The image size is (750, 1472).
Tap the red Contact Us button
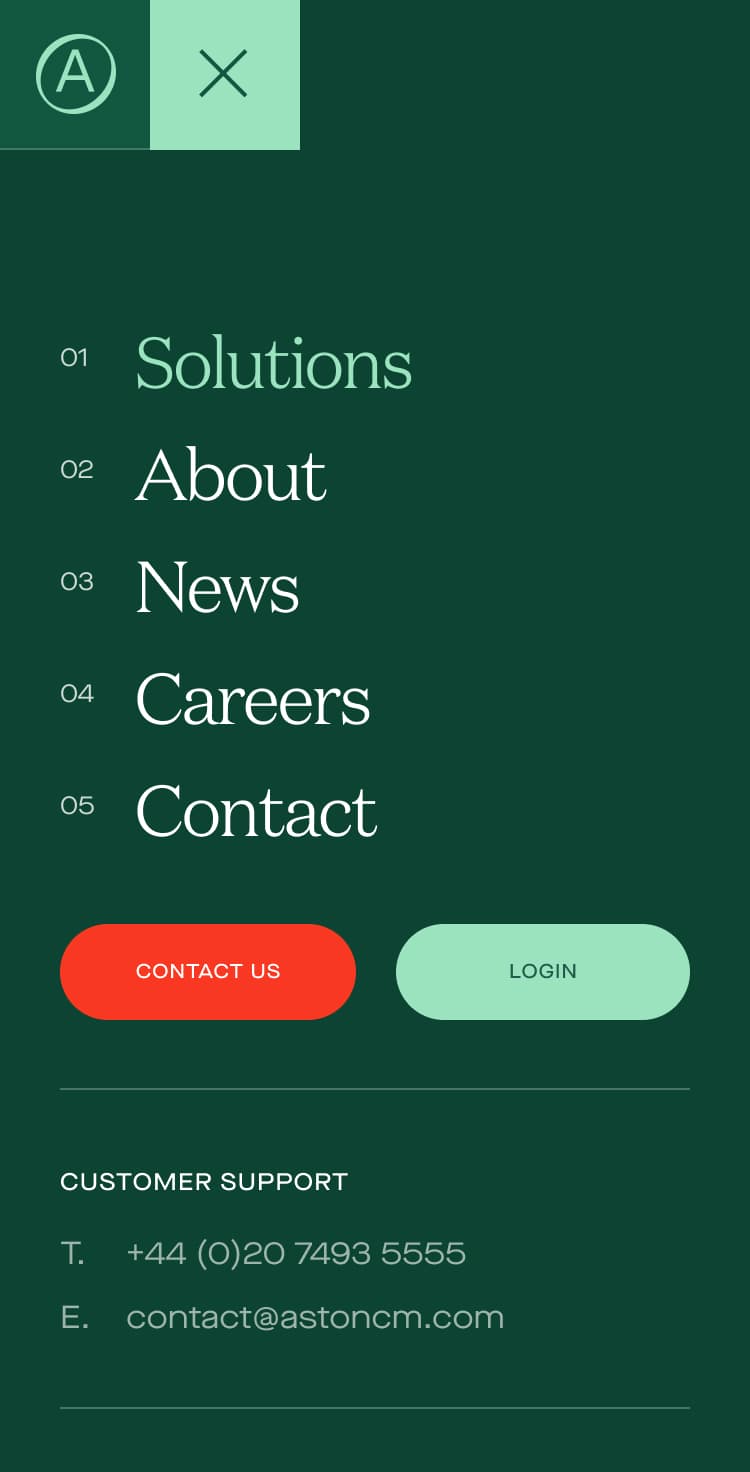pyautogui.click(x=208, y=972)
